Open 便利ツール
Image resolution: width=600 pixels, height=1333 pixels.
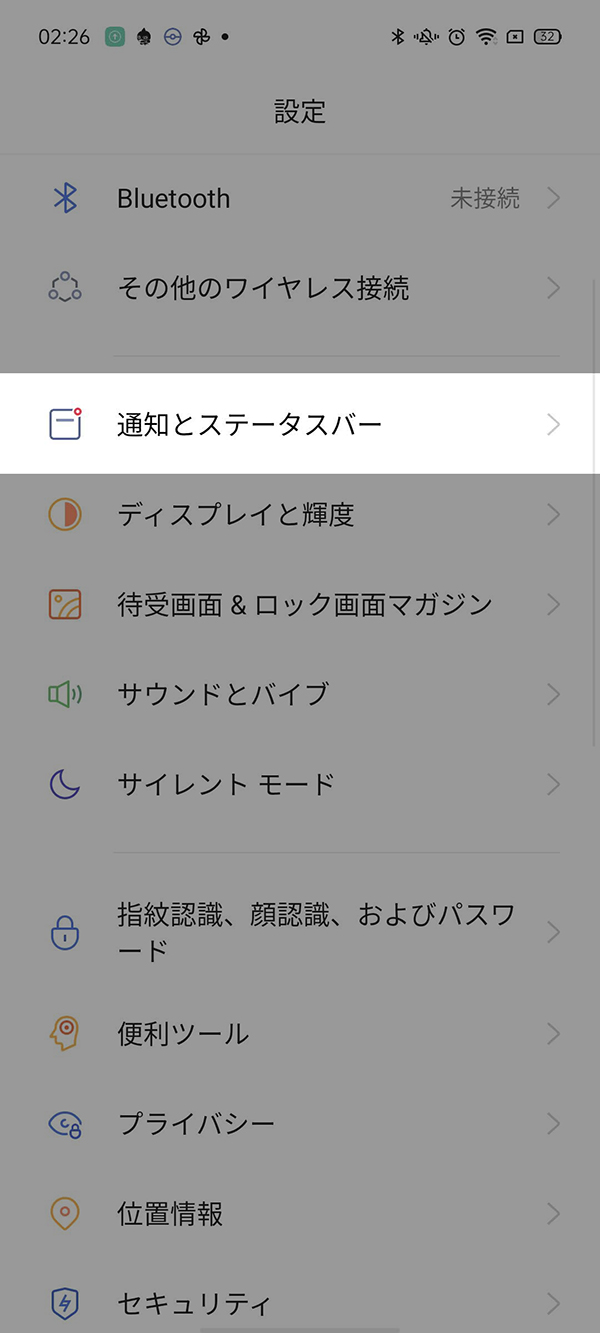[300, 1034]
